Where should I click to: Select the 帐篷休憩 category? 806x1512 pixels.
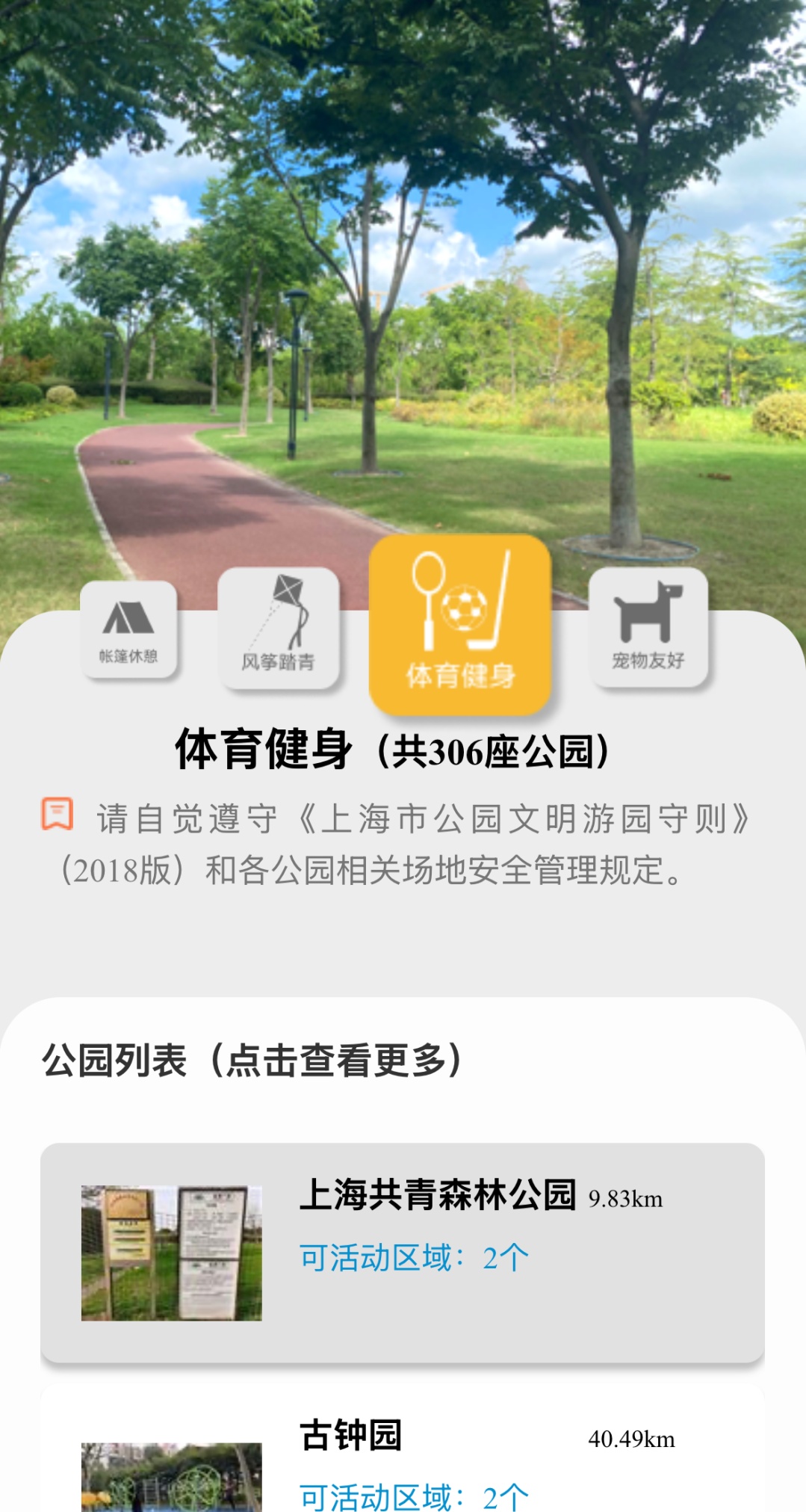pos(128,630)
